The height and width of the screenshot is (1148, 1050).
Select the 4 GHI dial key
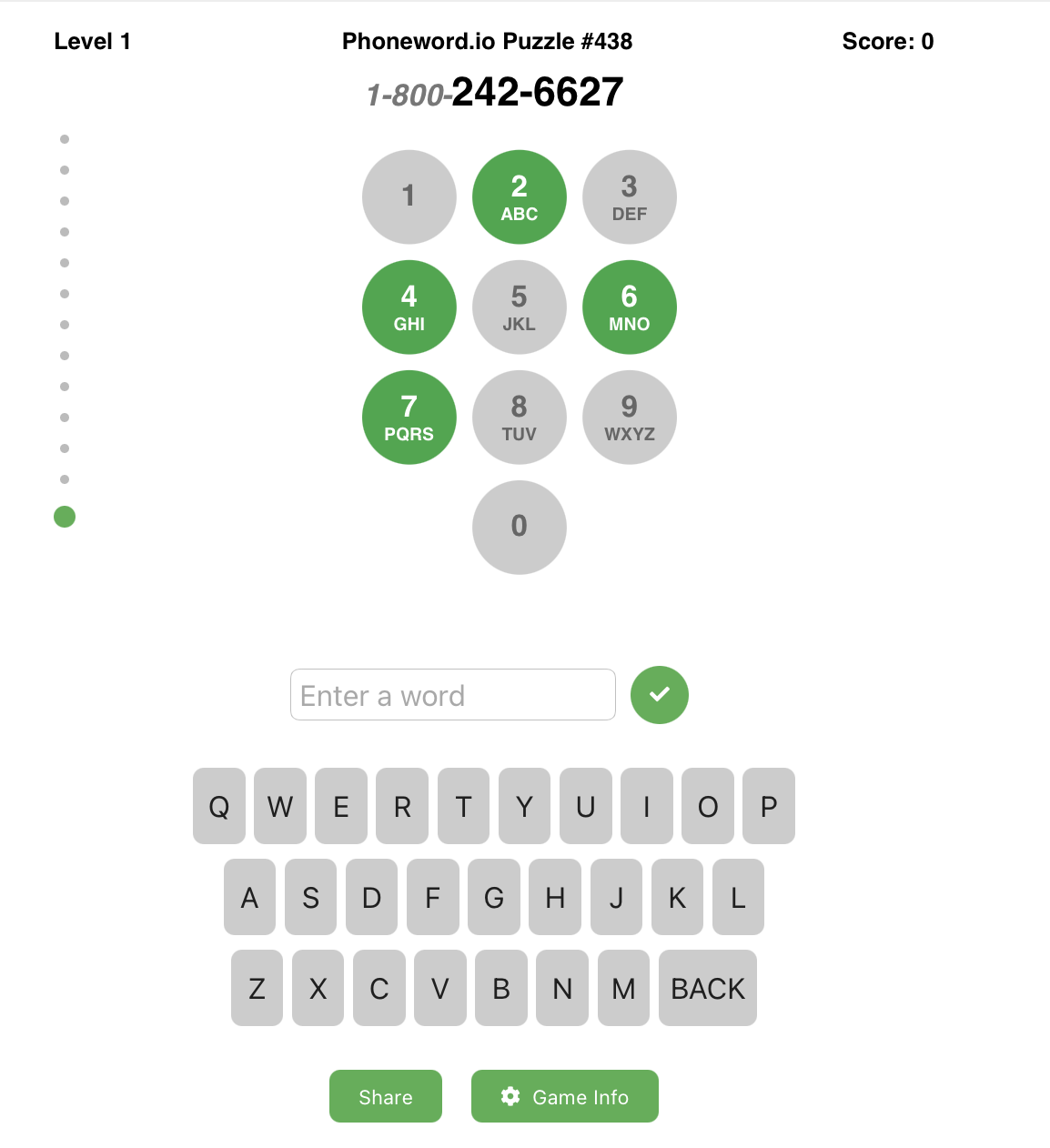[x=409, y=307]
